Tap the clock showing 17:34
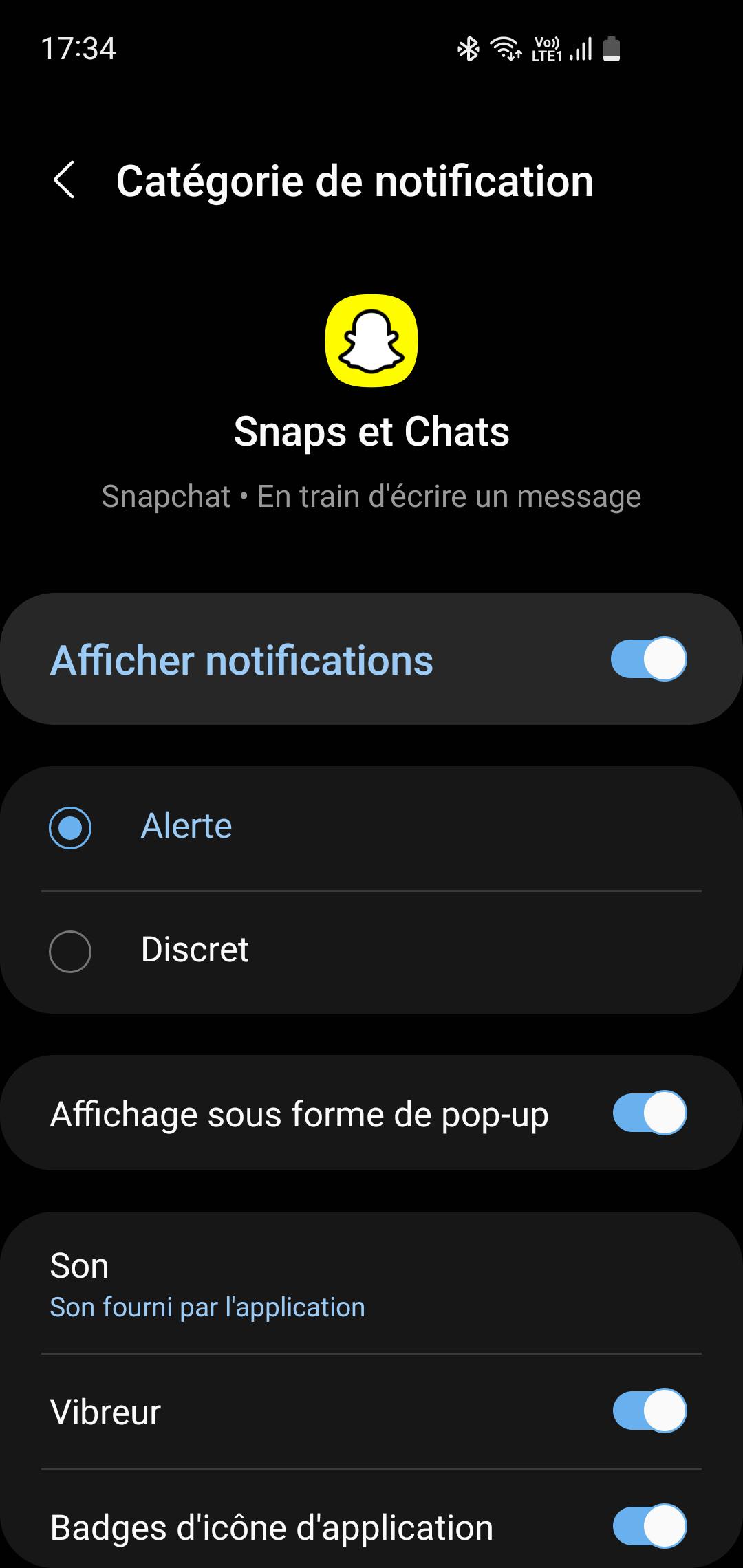This screenshot has width=743, height=1568. coord(78,49)
